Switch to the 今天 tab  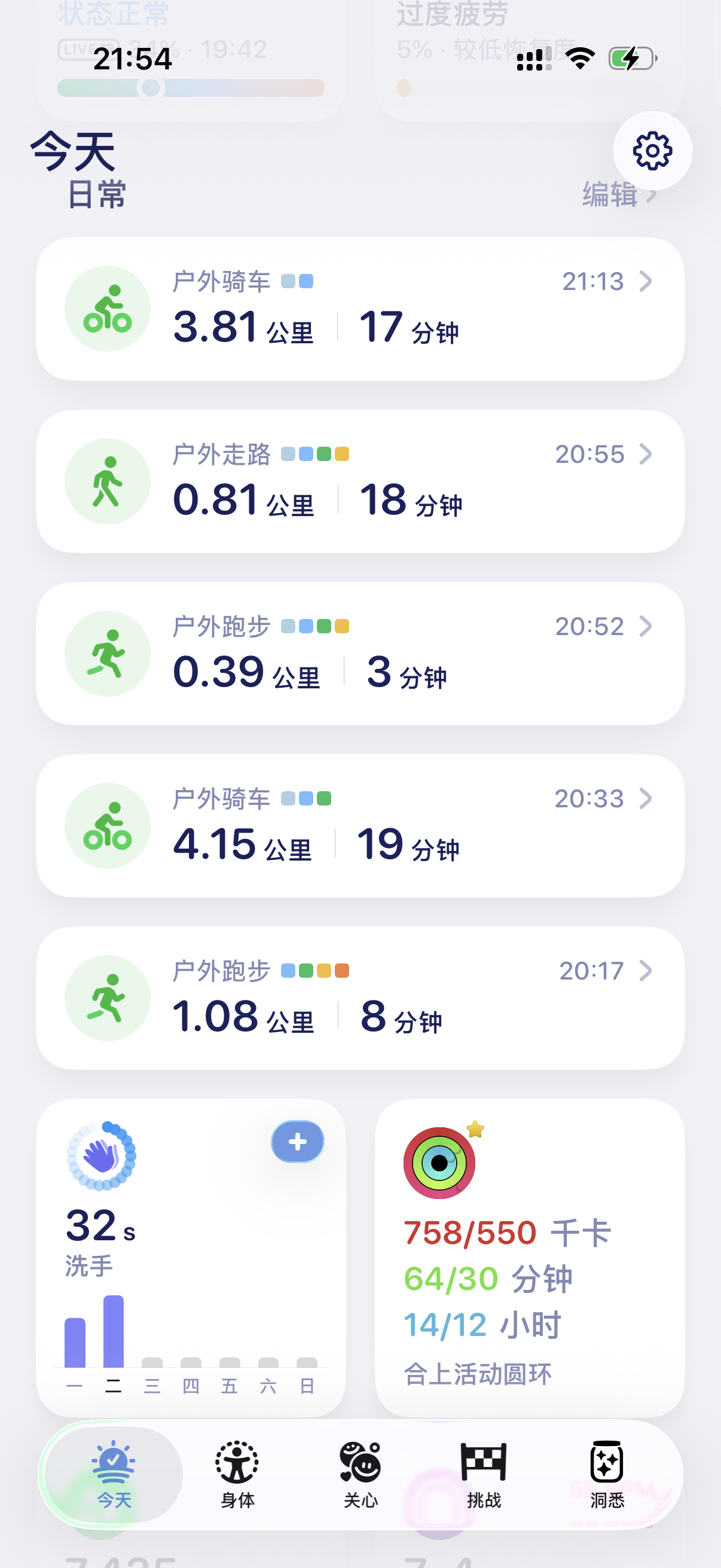pyautogui.click(x=114, y=1474)
